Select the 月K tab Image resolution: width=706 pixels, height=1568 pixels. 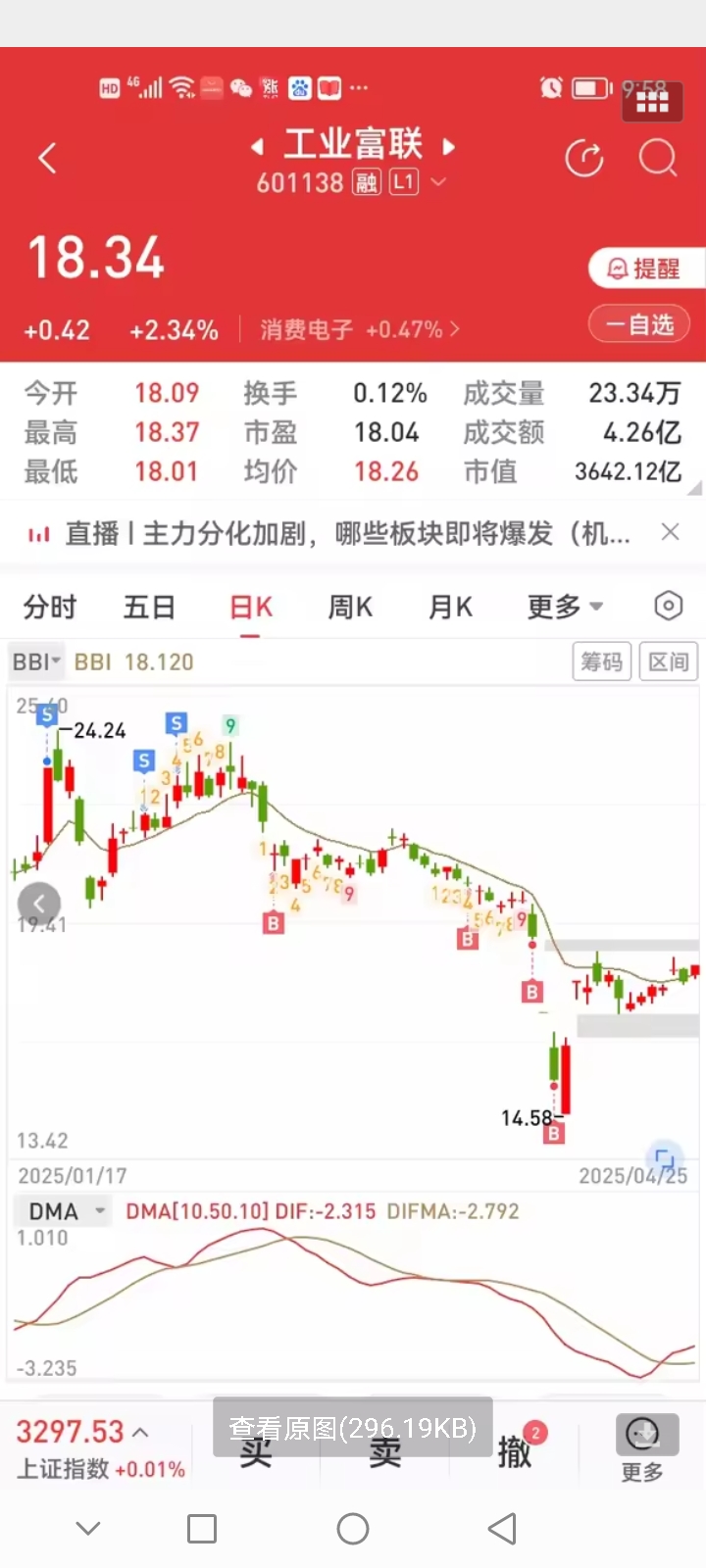[x=450, y=608]
